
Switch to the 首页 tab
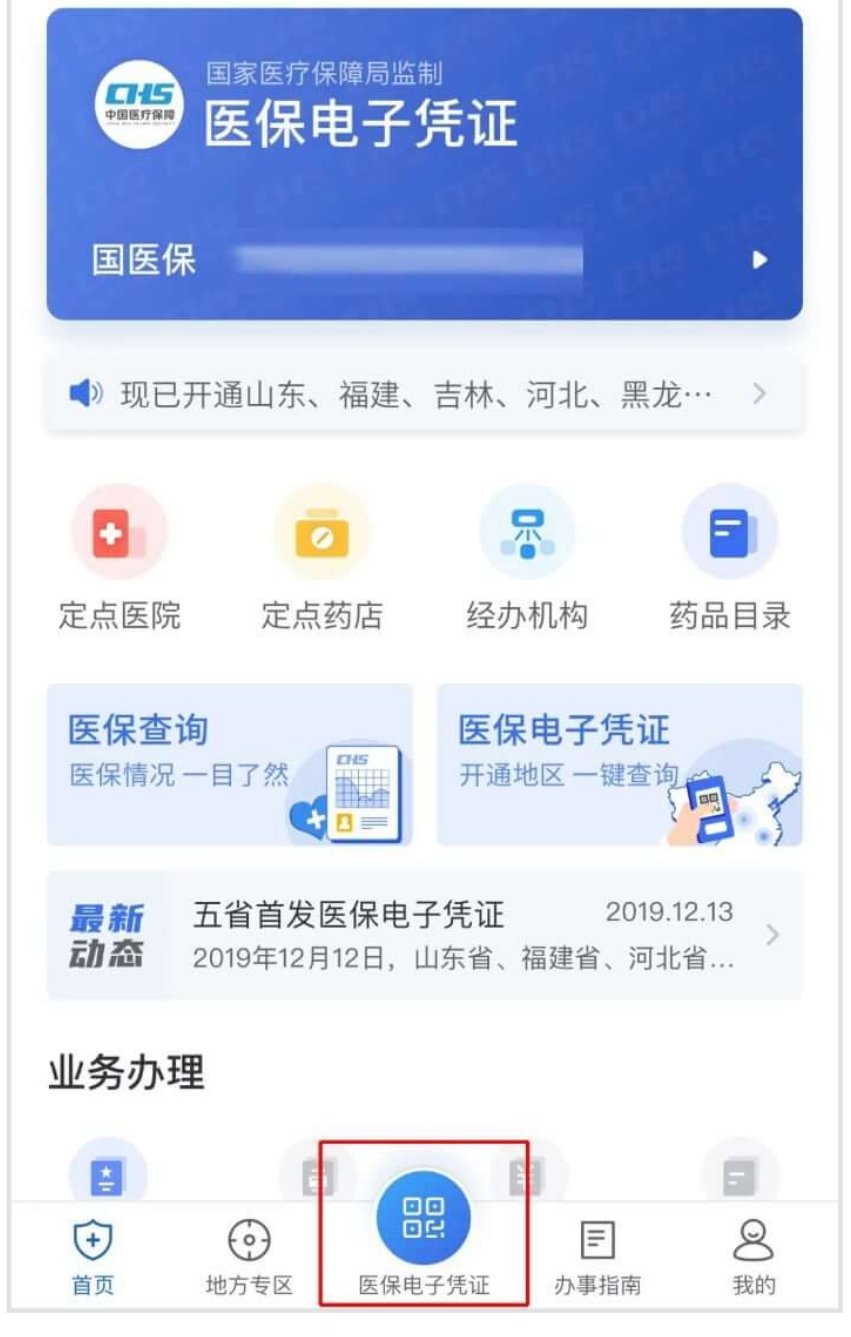tap(92, 1259)
